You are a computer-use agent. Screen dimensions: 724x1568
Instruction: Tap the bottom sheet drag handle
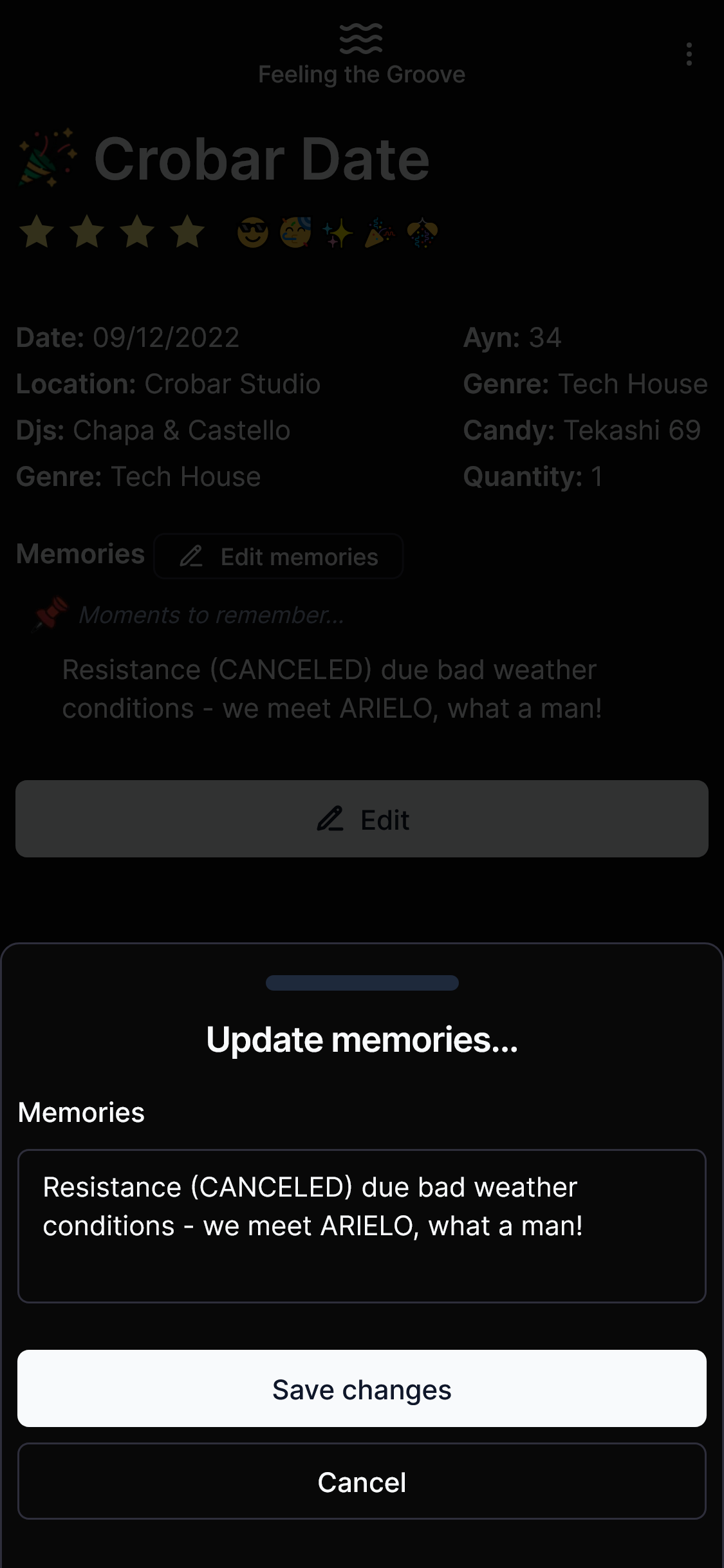coord(362,983)
